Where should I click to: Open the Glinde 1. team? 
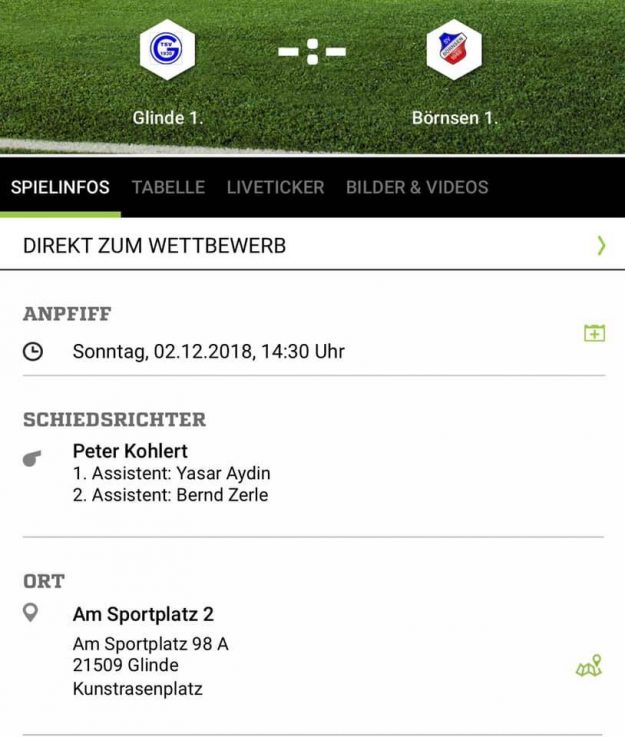point(167,50)
